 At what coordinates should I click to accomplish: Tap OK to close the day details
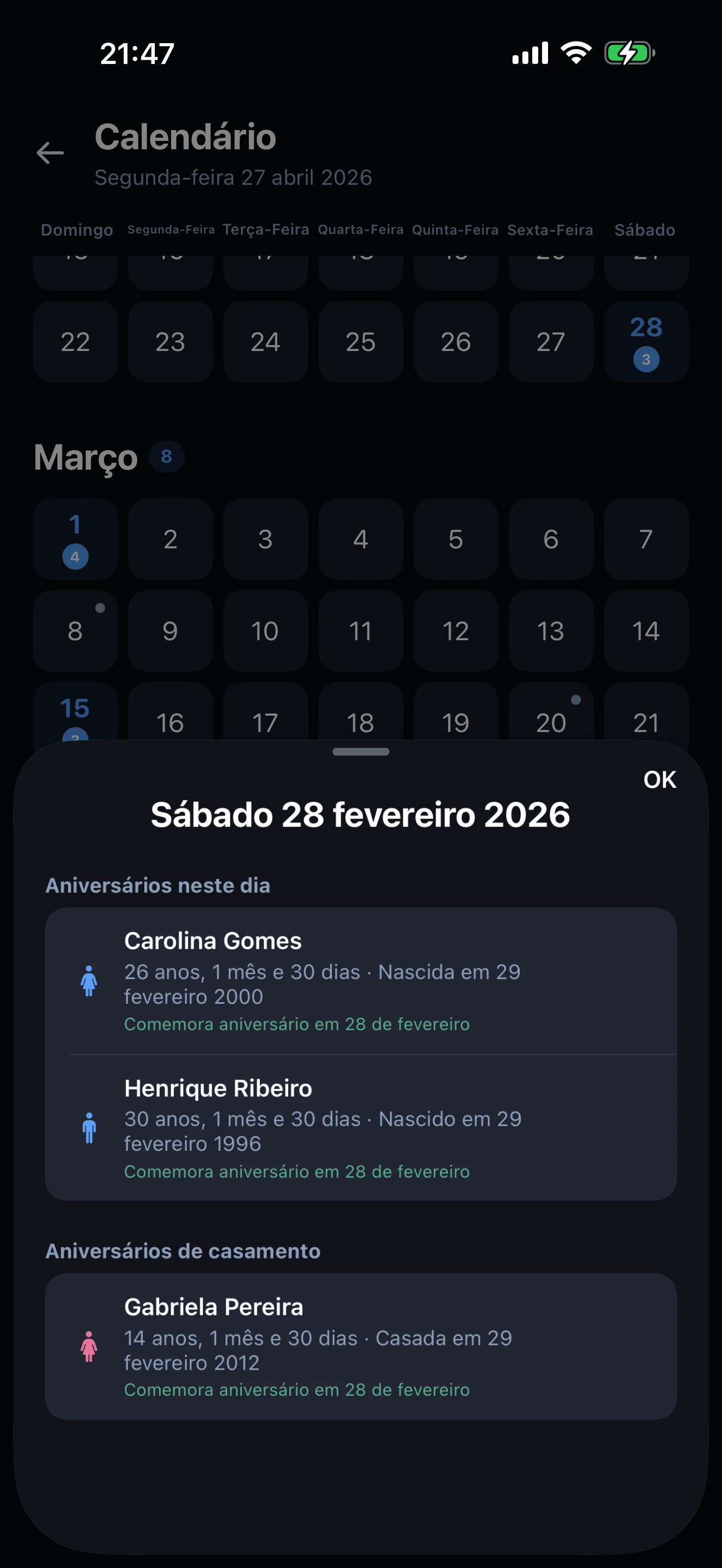coord(659,780)
